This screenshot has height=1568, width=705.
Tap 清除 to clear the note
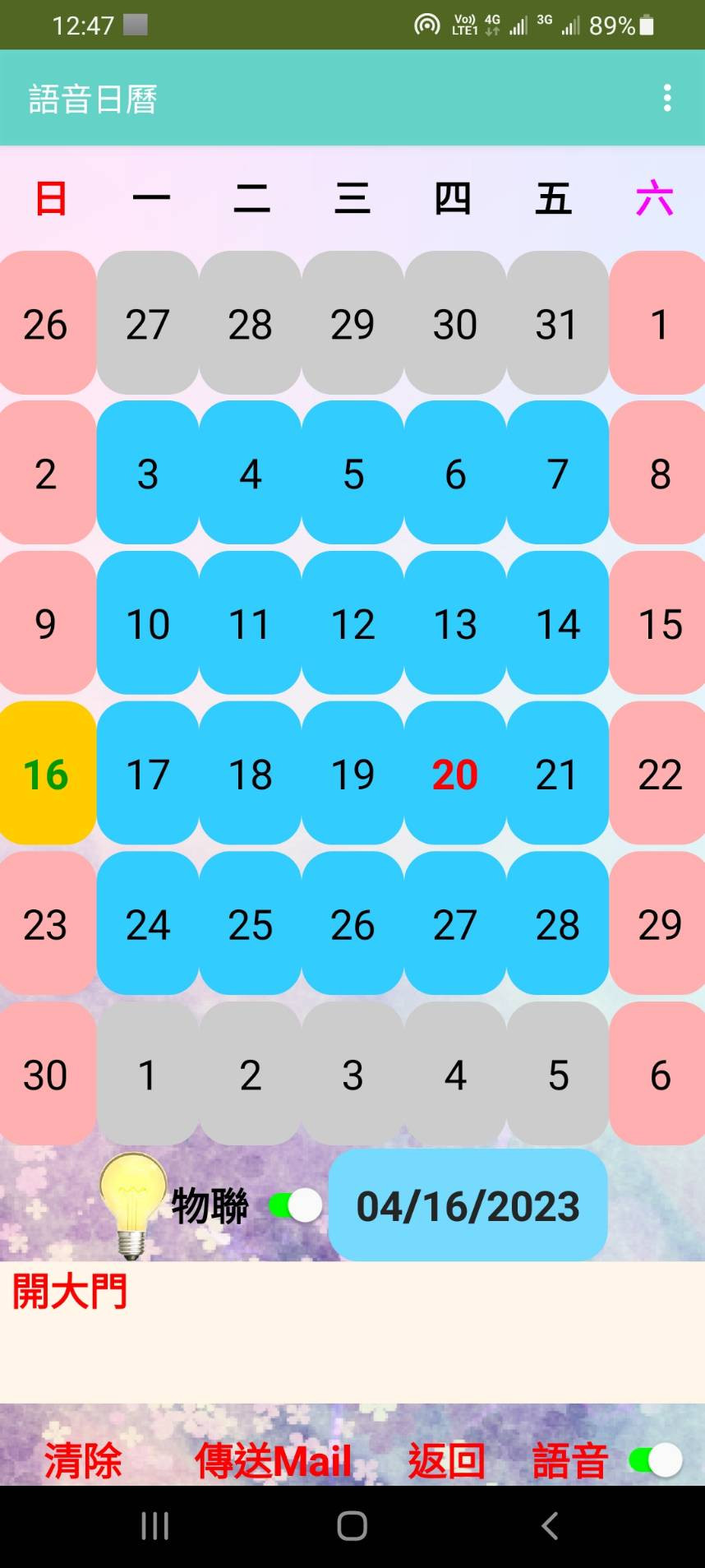[x=83, y=1461]
